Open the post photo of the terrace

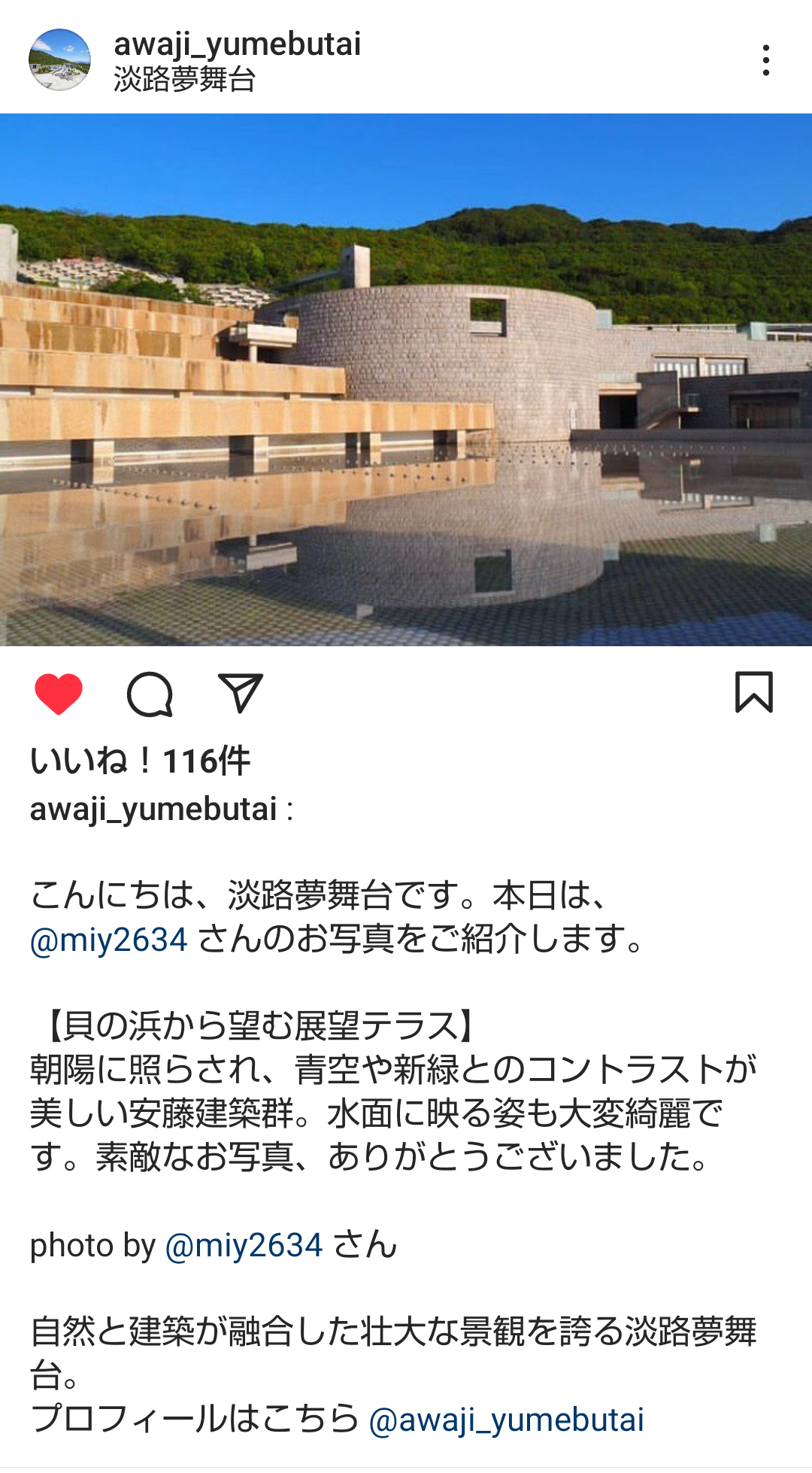tap(406, 380)
